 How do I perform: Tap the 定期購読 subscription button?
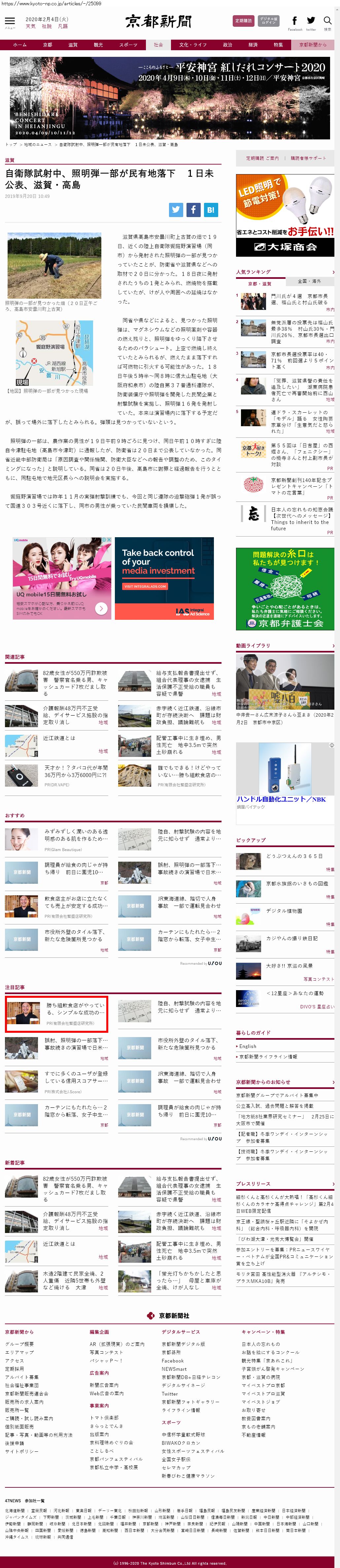click(x=243, y=21)
